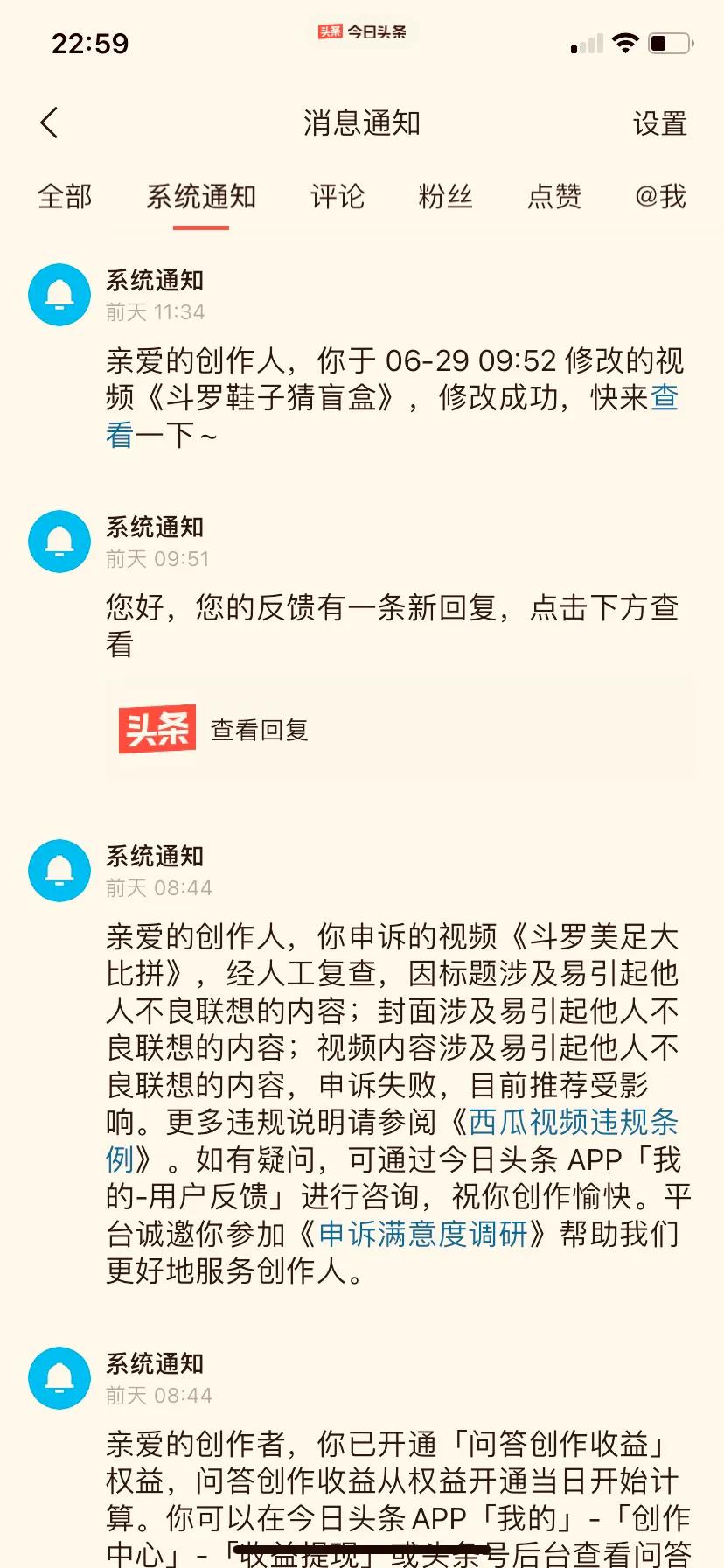Switch to the 评论 tab
This screenshot has width=724, height=1568.
(x=337, y=198)
